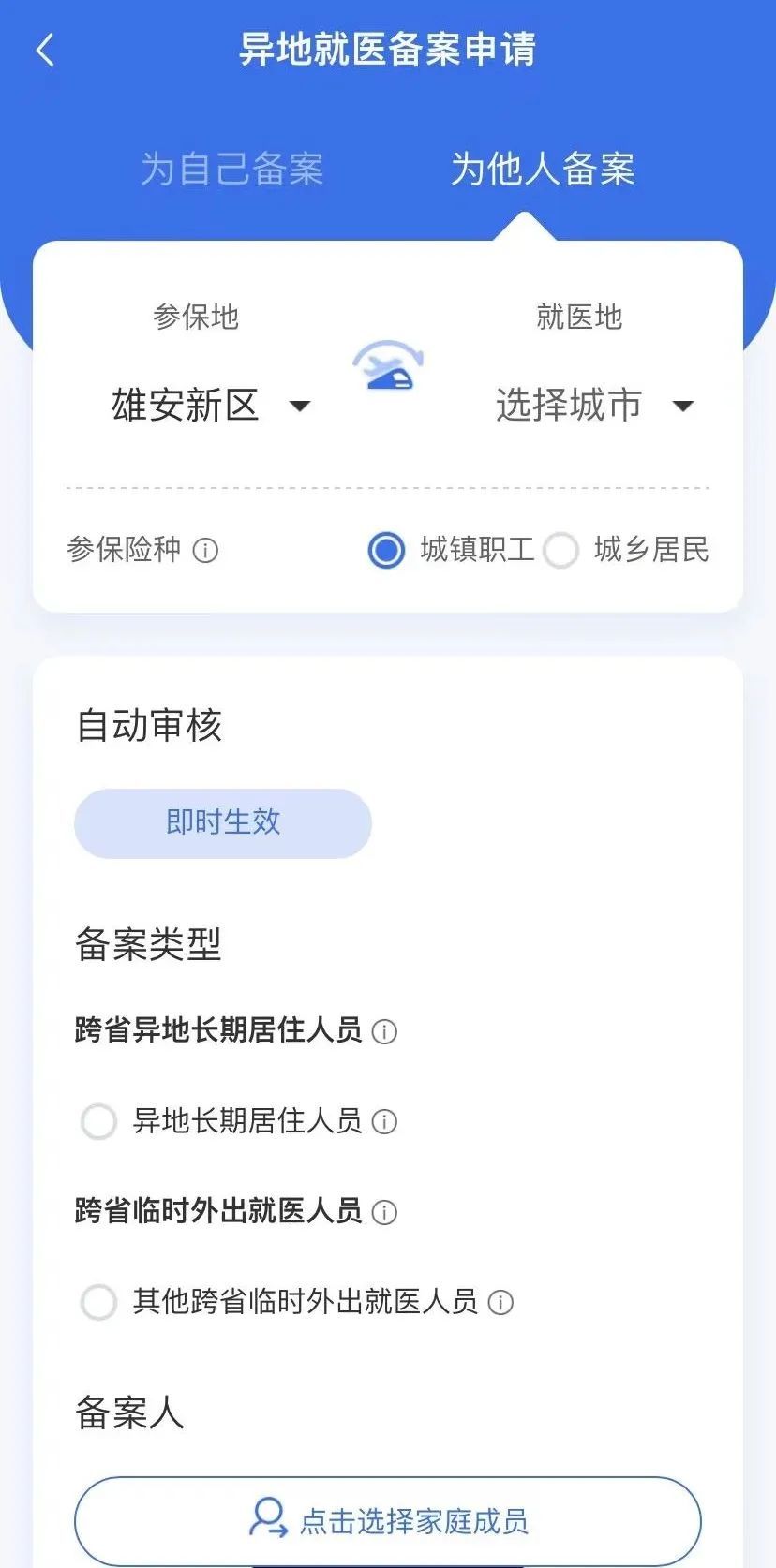点击自动审核标题区域
Image resolution: width=776 pixels, height=1568 pixels.
click(x=150, y=726)
